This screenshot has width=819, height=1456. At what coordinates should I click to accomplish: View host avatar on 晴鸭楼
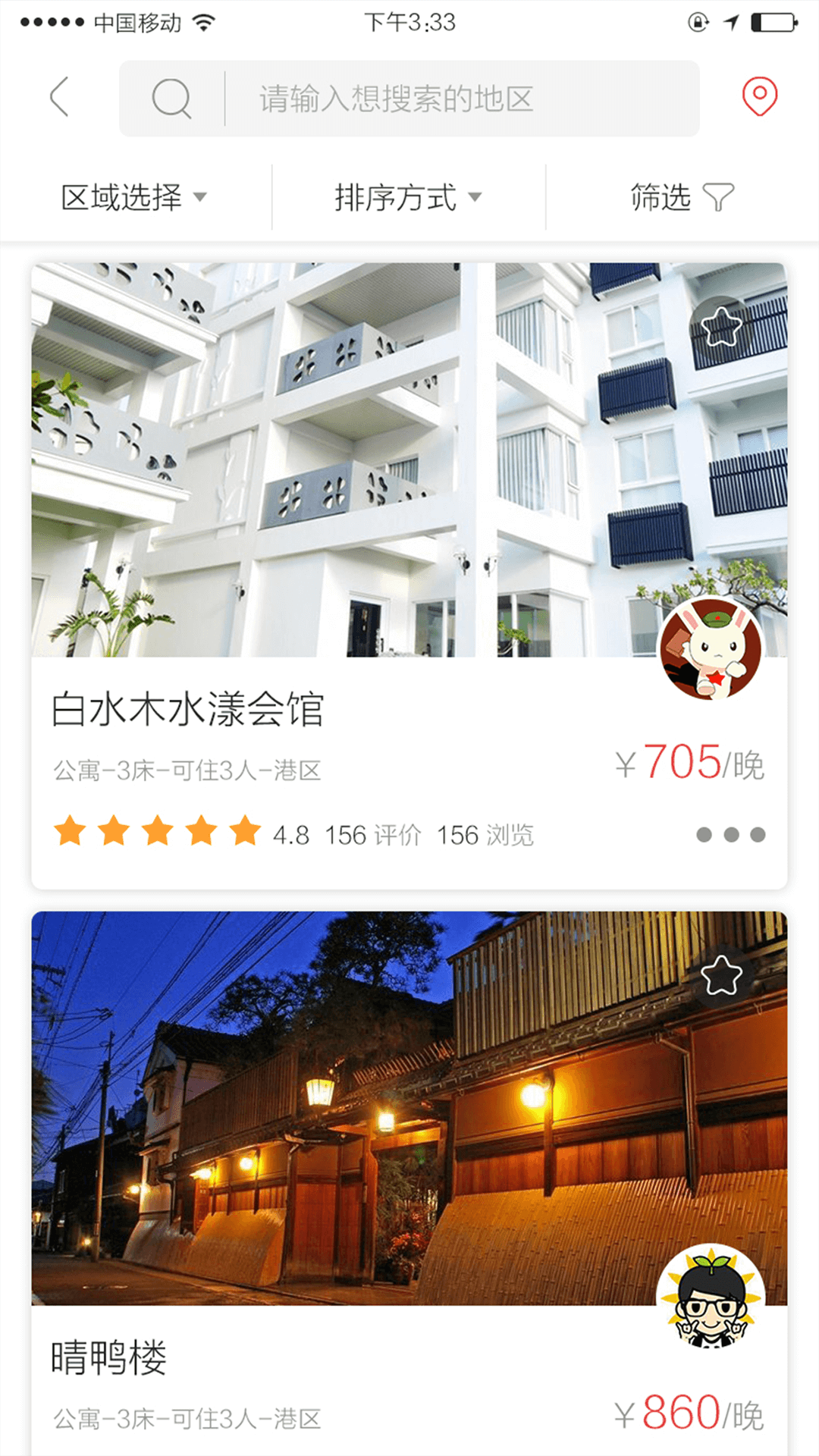point(711,1298)
